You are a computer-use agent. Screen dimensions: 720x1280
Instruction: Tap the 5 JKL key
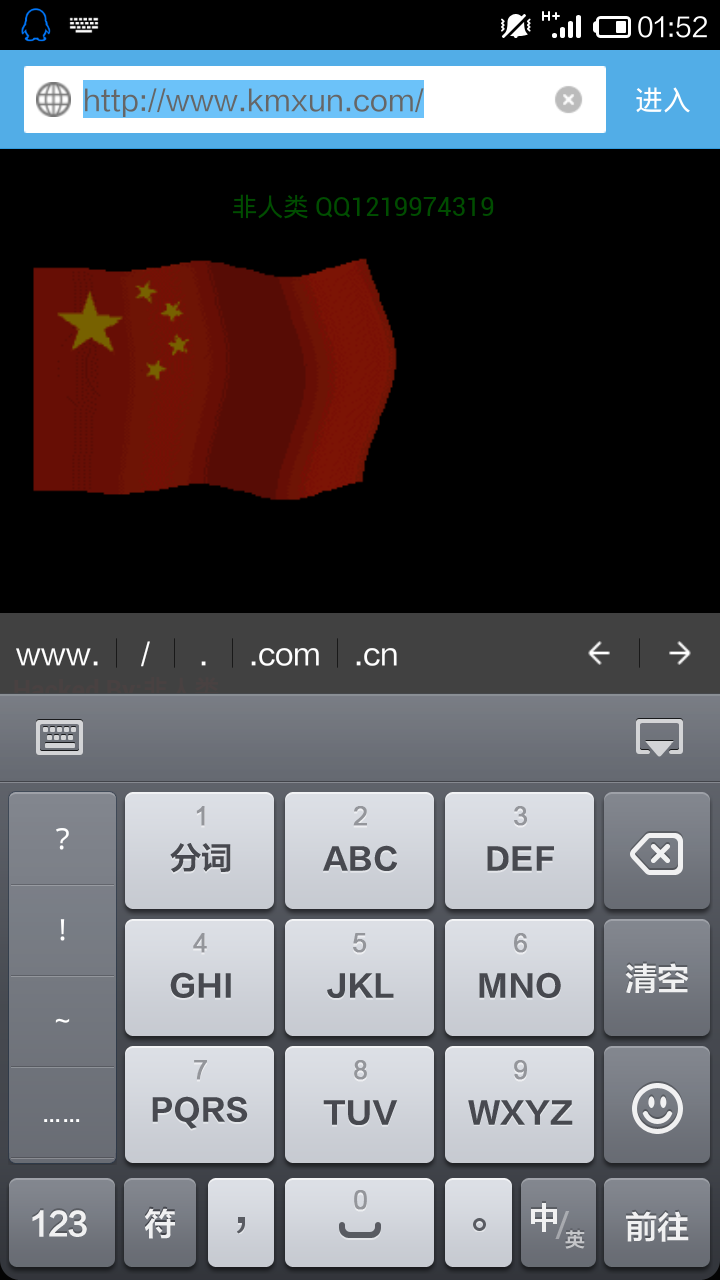click(x=360, y=978)
